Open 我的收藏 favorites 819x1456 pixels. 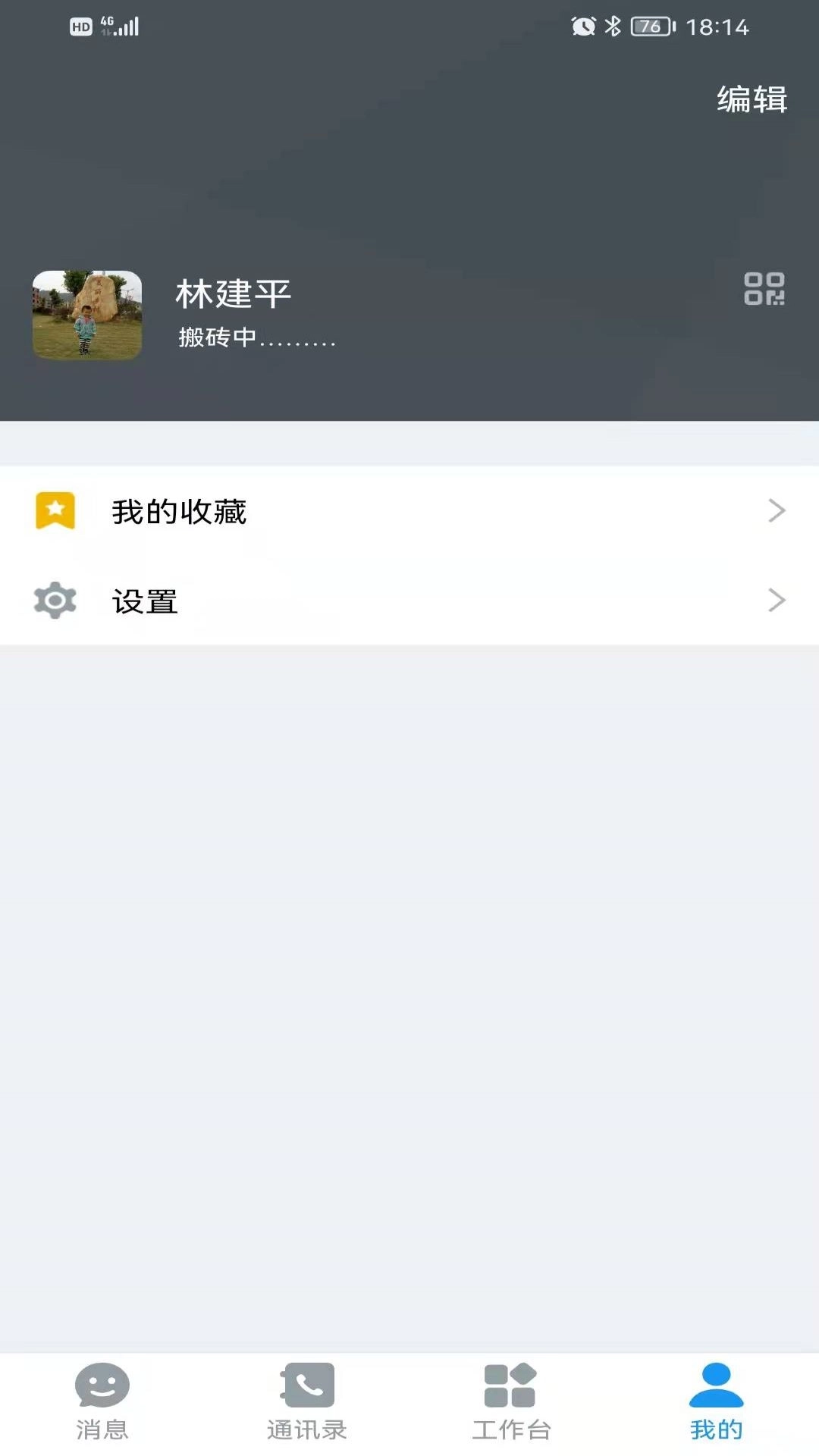click(409, 511)
